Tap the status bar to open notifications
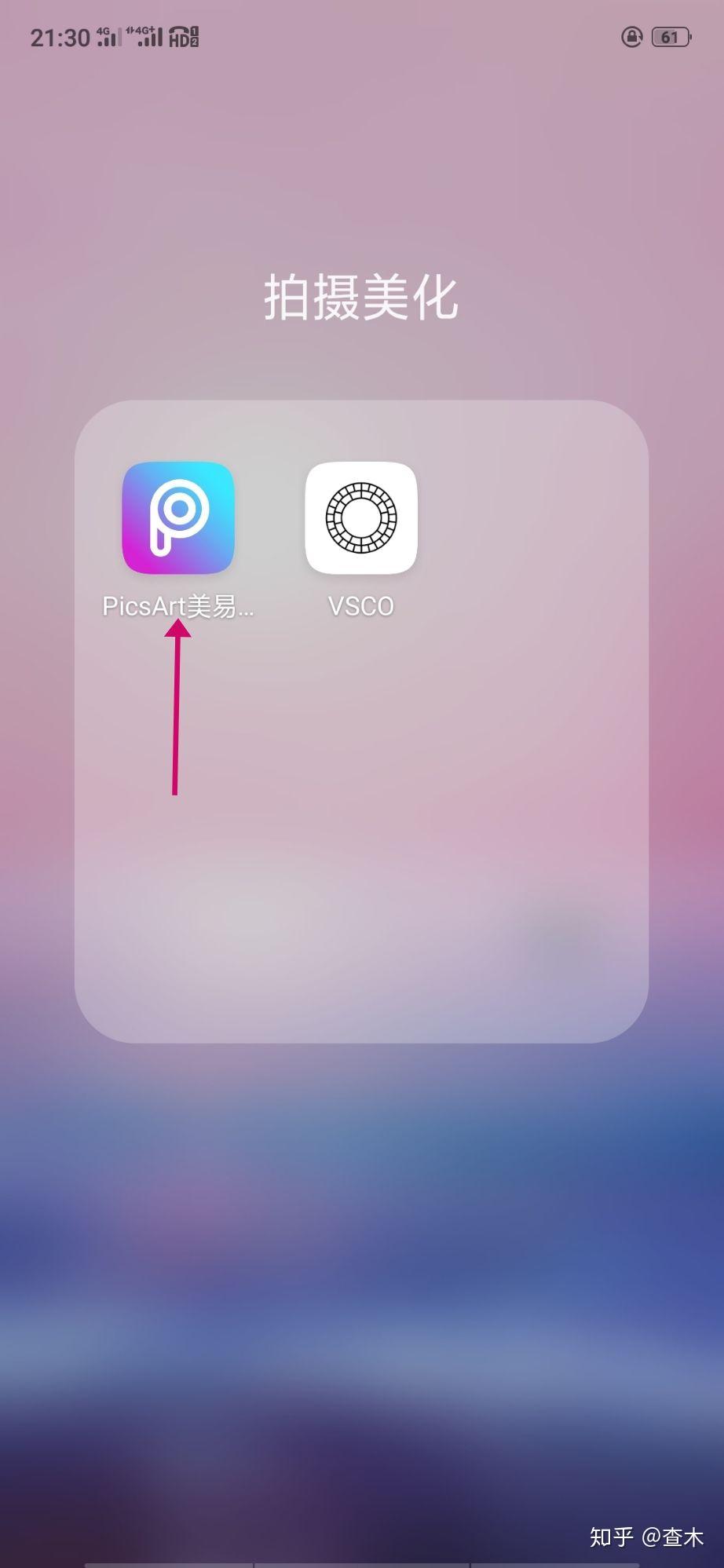Image resolution: width=724 pixels, height=1568 pixels. pos(361,35)
